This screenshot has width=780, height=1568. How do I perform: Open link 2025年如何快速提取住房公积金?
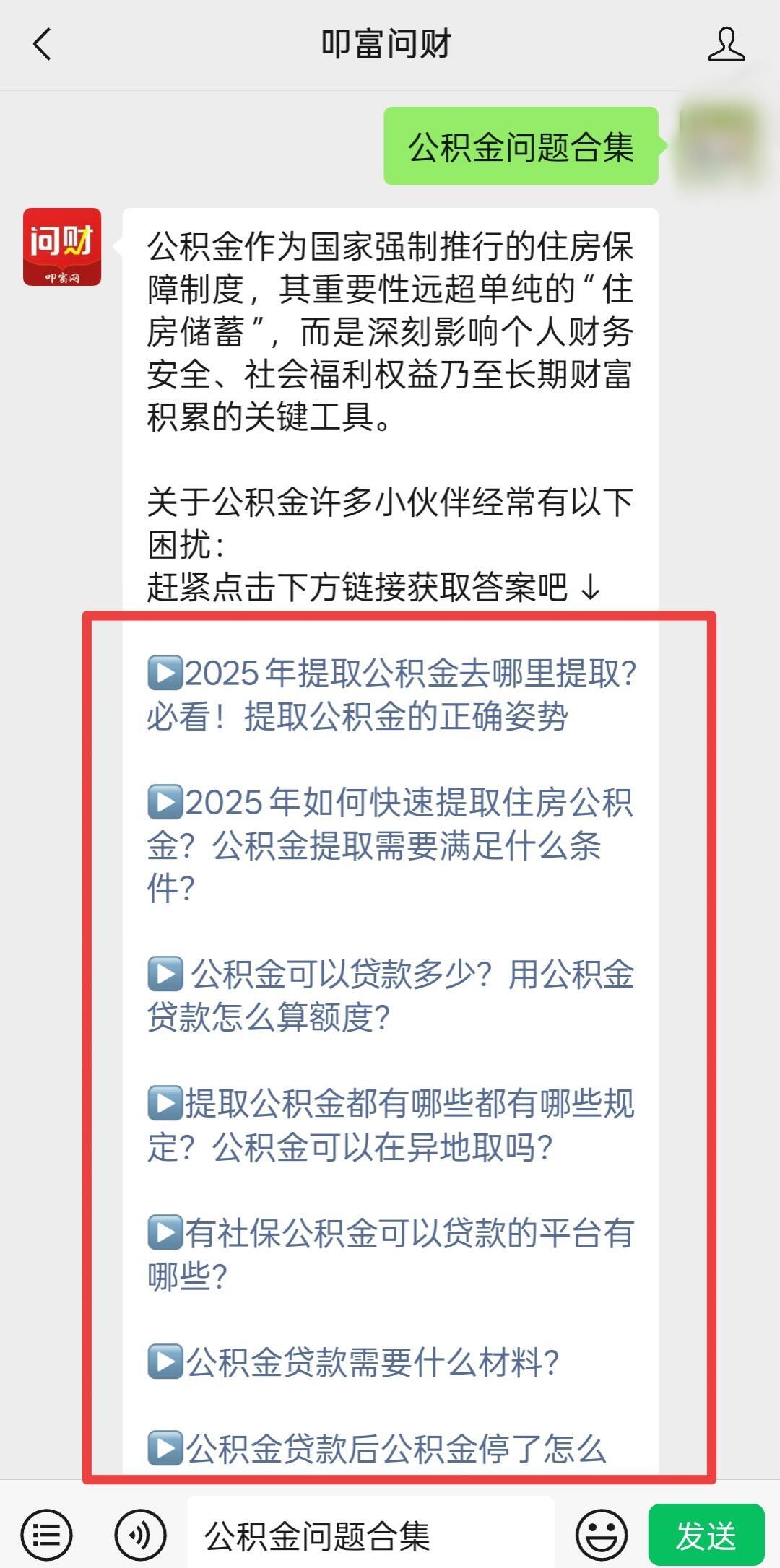pyautogui.click(x=390, y=845)
